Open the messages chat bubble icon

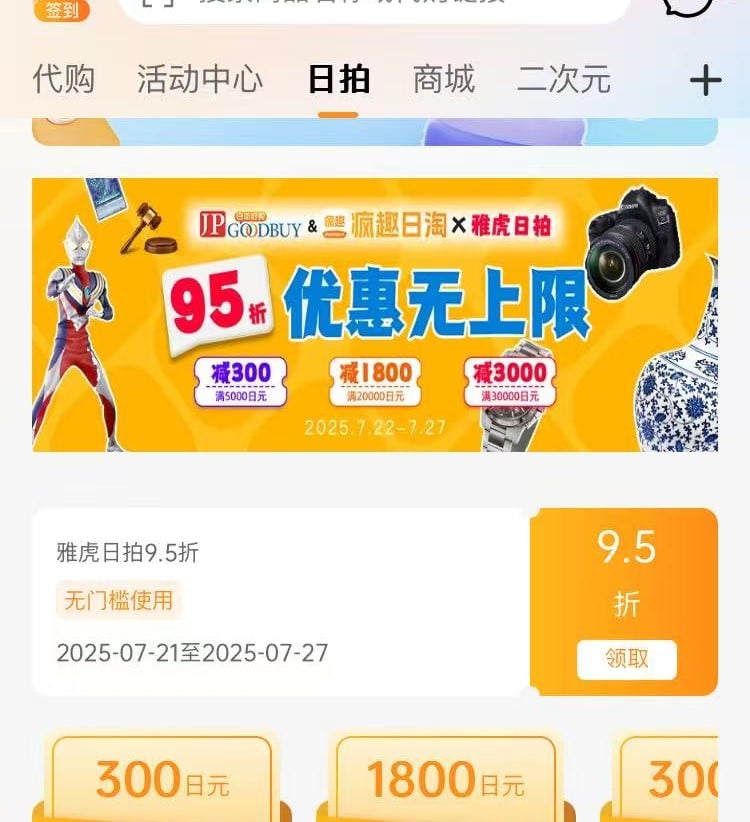click(688, 6)
